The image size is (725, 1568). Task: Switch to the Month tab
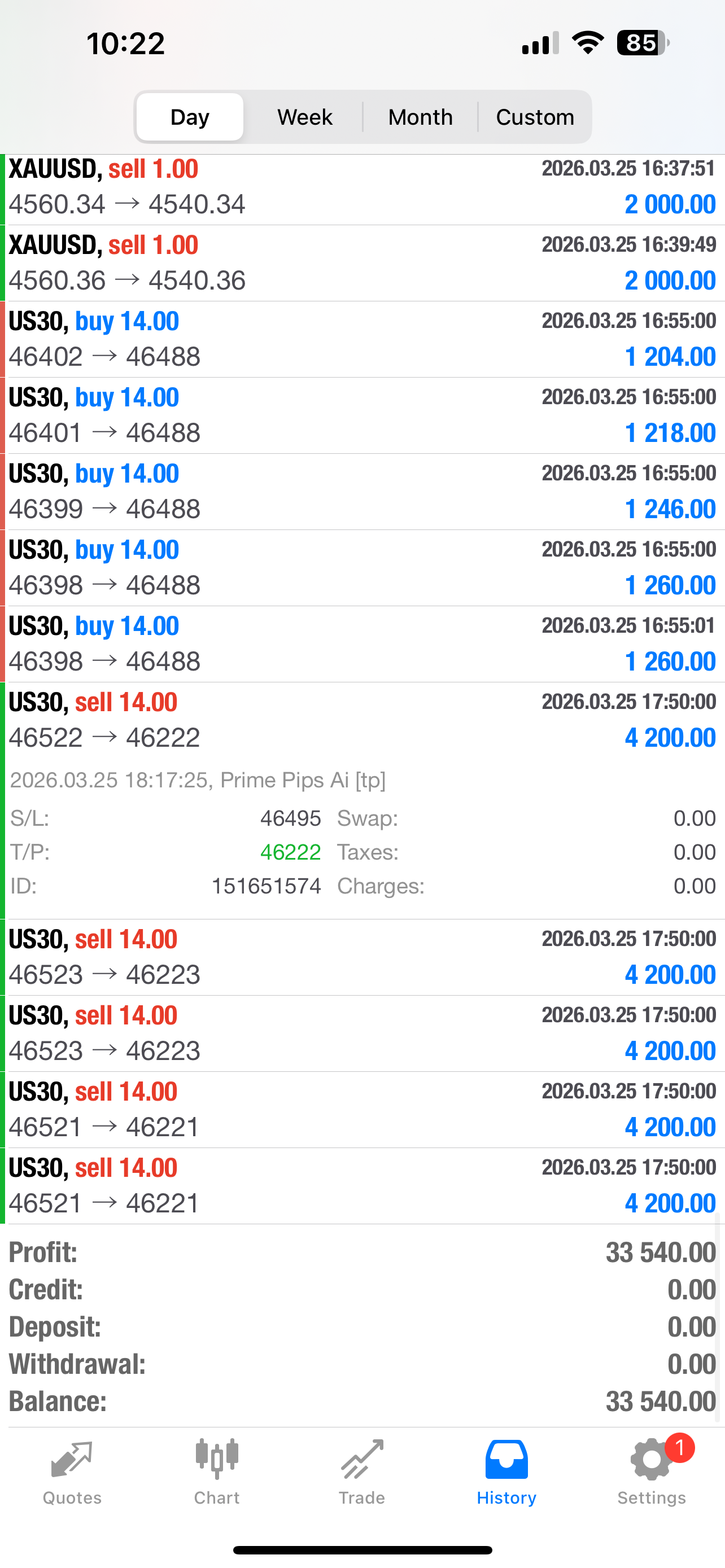[x=420, y=116]
